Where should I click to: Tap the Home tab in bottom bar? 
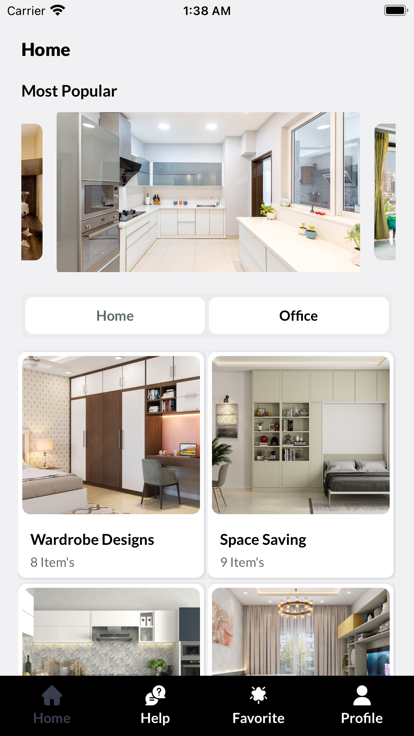click(x=52, y=705)
